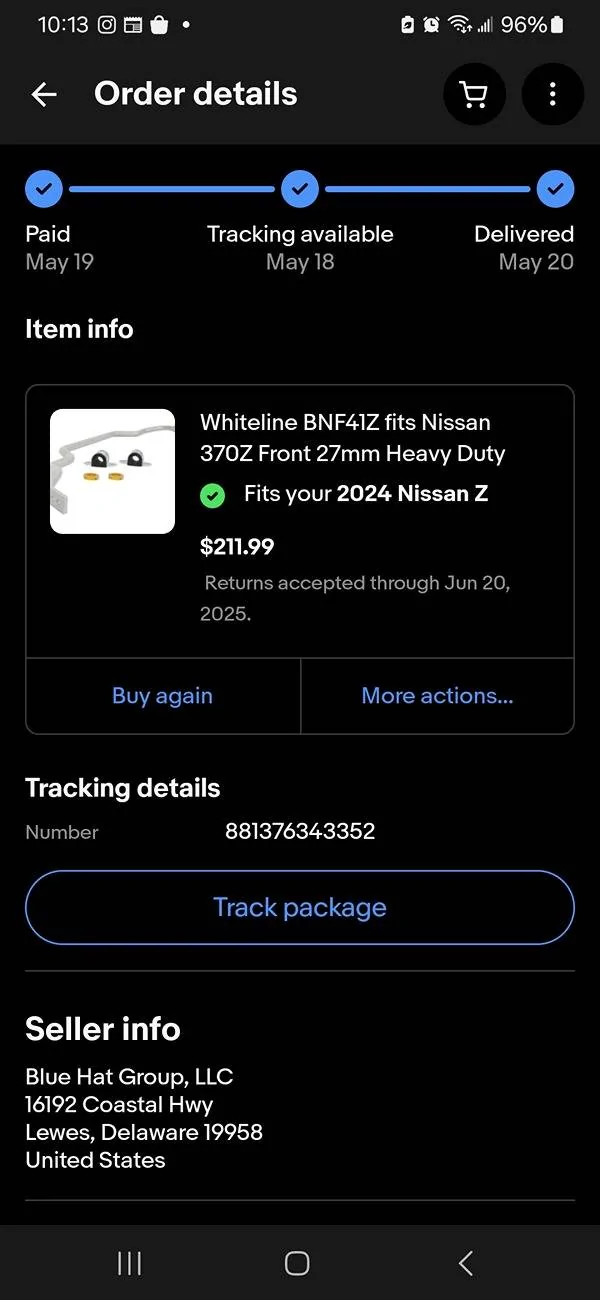Open the shopping cart

(474, 94)
